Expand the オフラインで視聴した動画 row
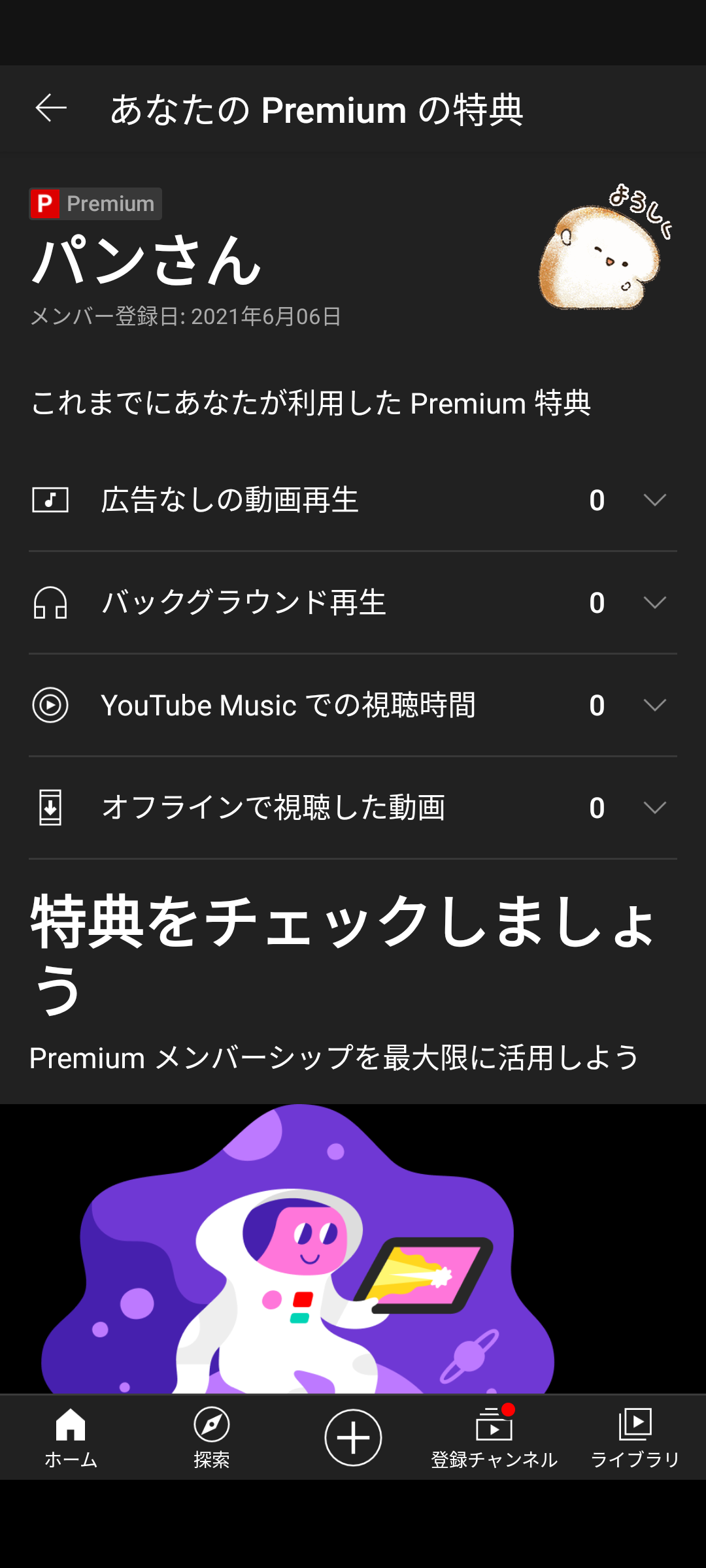 (654, 808)
